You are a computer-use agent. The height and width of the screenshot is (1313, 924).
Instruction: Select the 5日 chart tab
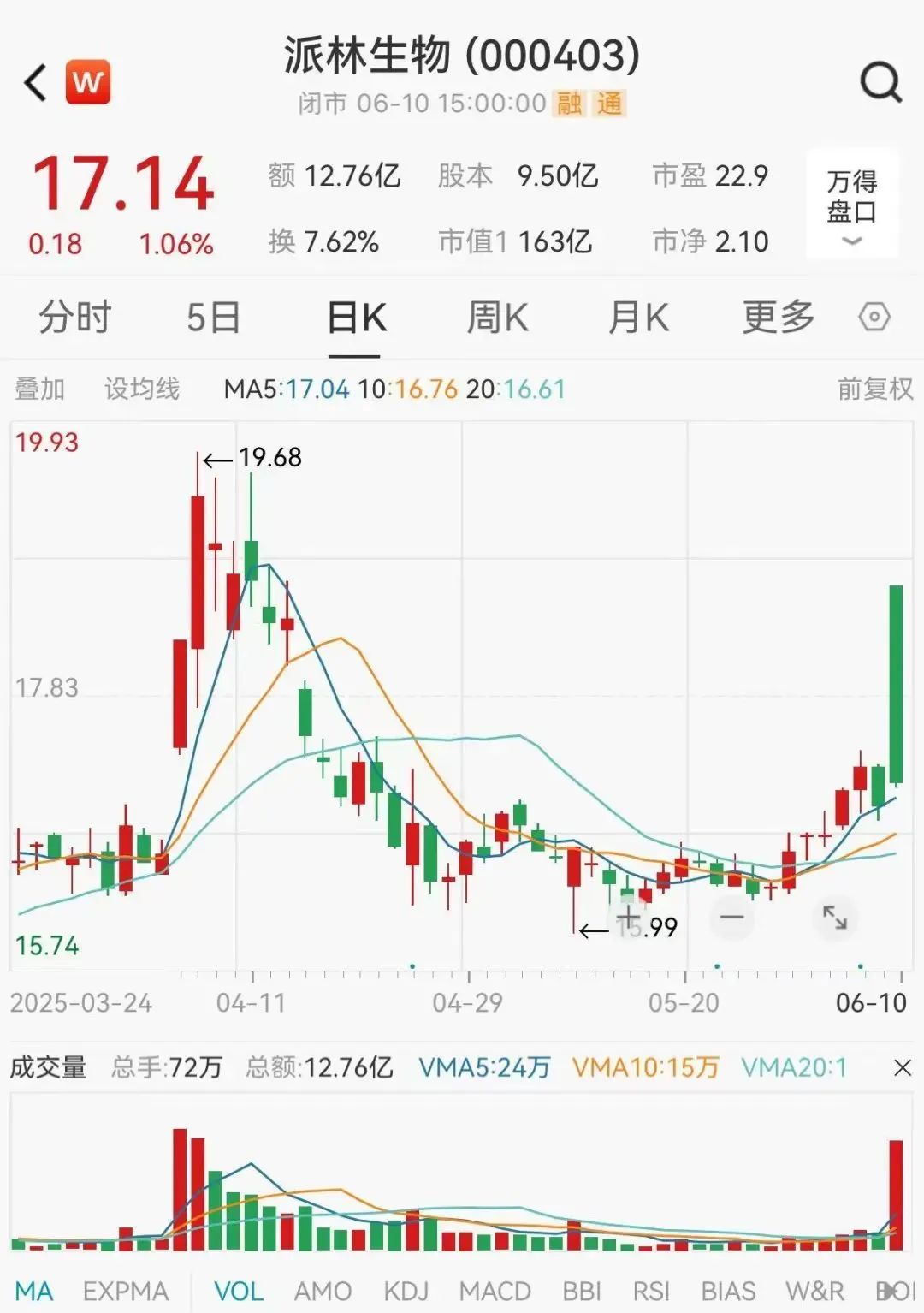(214, 318)
